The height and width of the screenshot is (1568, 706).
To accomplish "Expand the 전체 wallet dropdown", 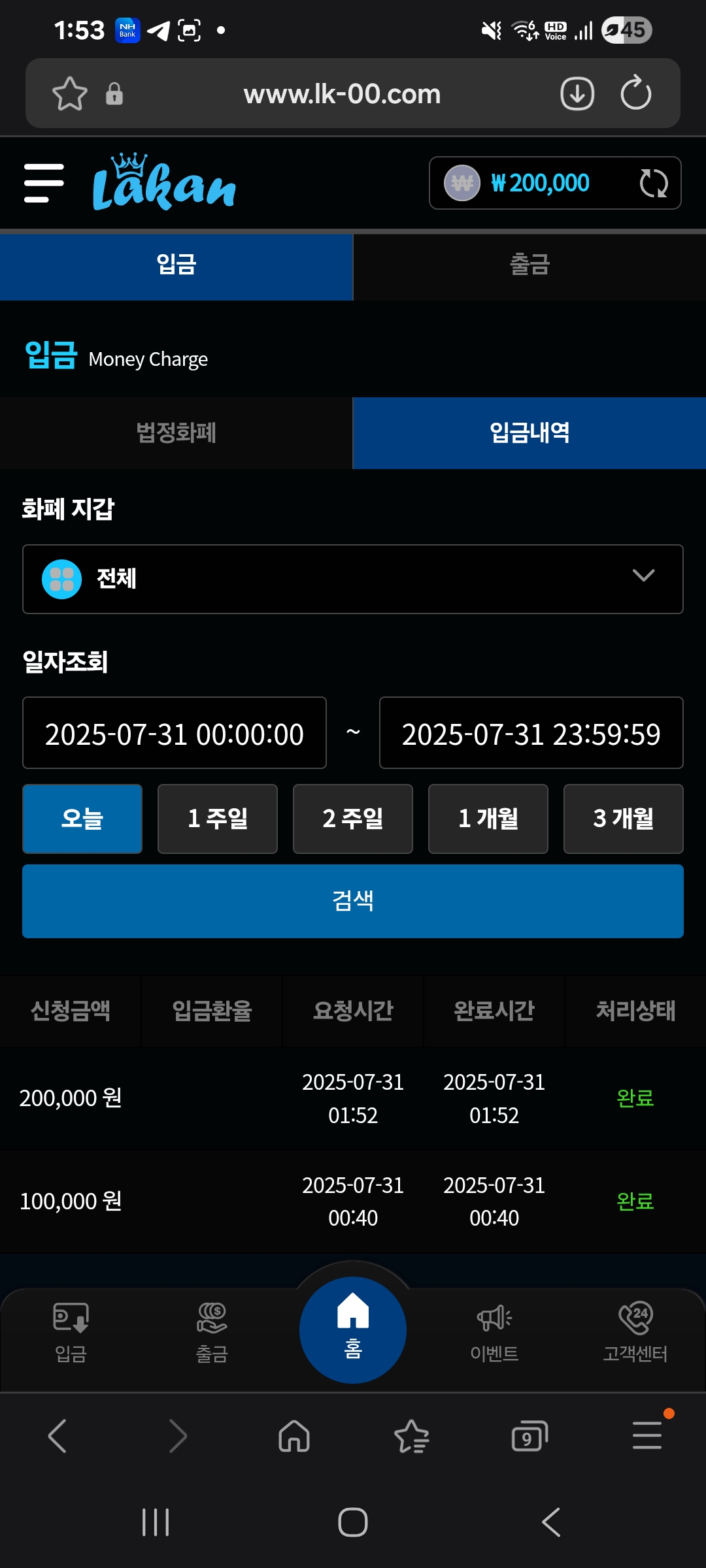I will click(x=353, y=579).
